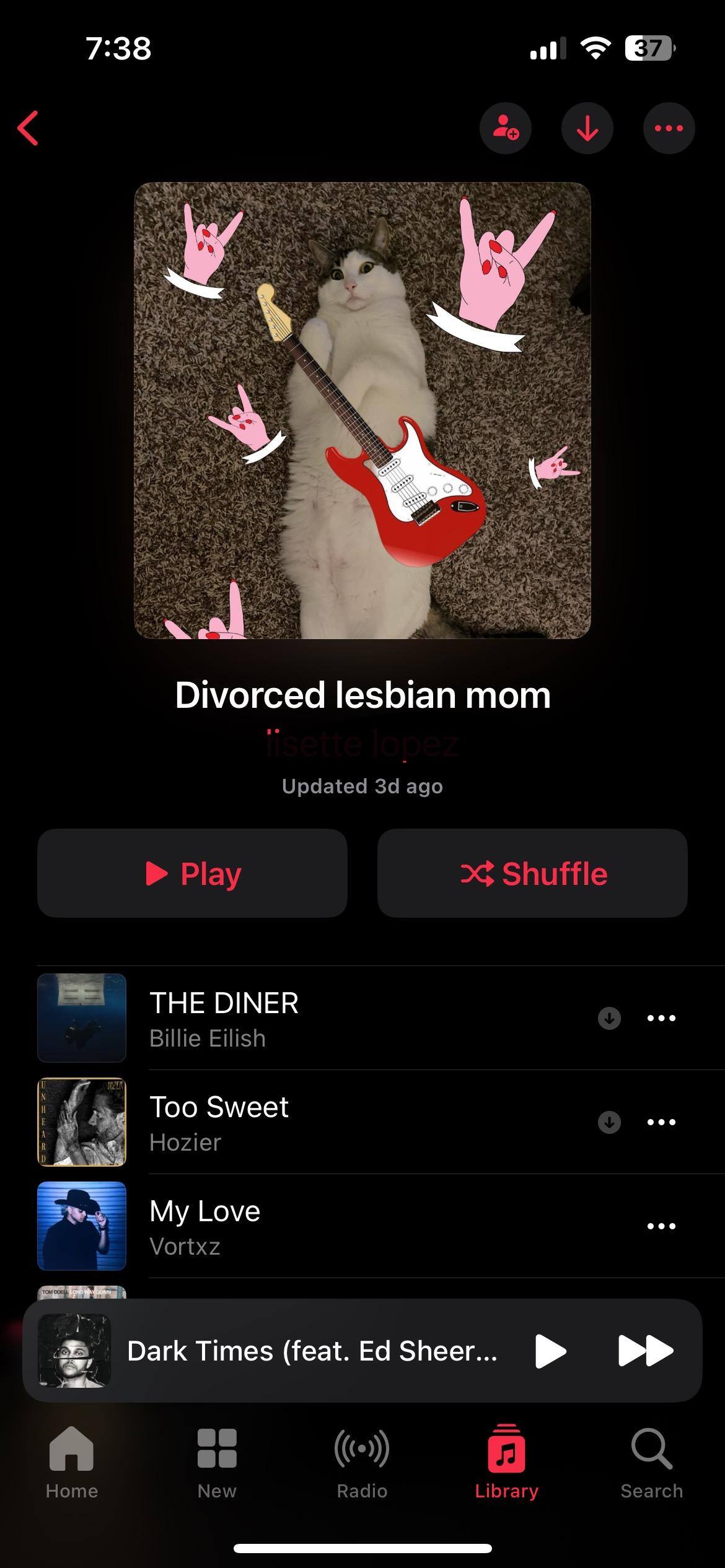
Task: Download the whole playlist
Action: [x=587, y=128]
